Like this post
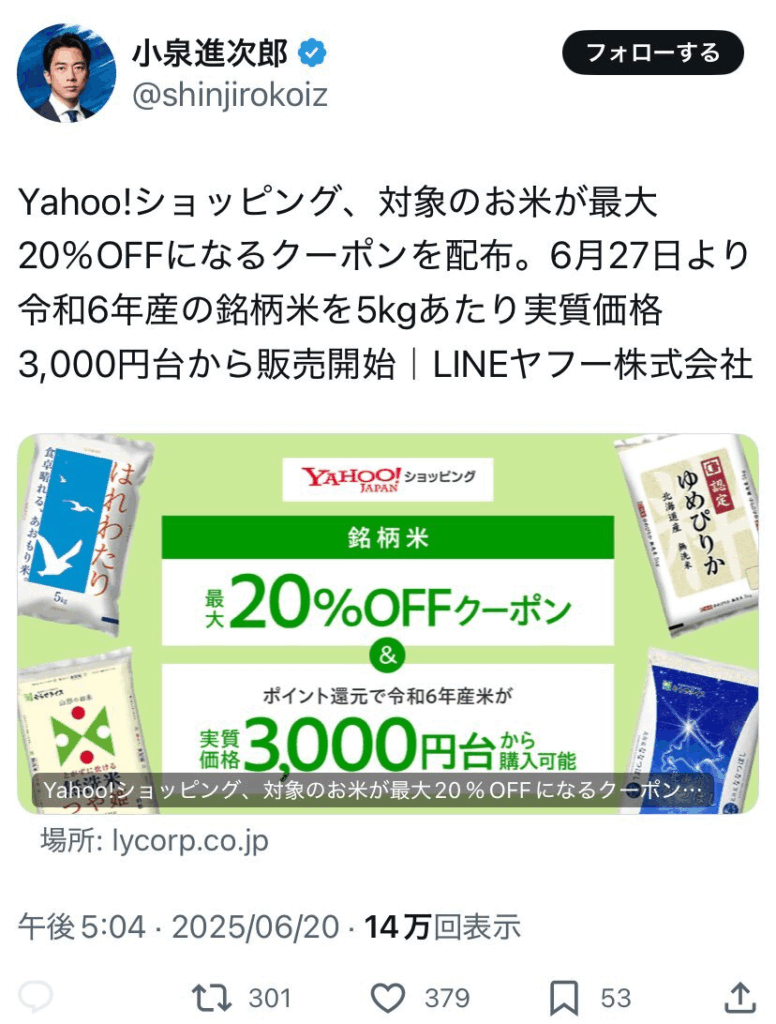Image resolution: width=776 pixels, height=1024 pixels. click(388, 997)
